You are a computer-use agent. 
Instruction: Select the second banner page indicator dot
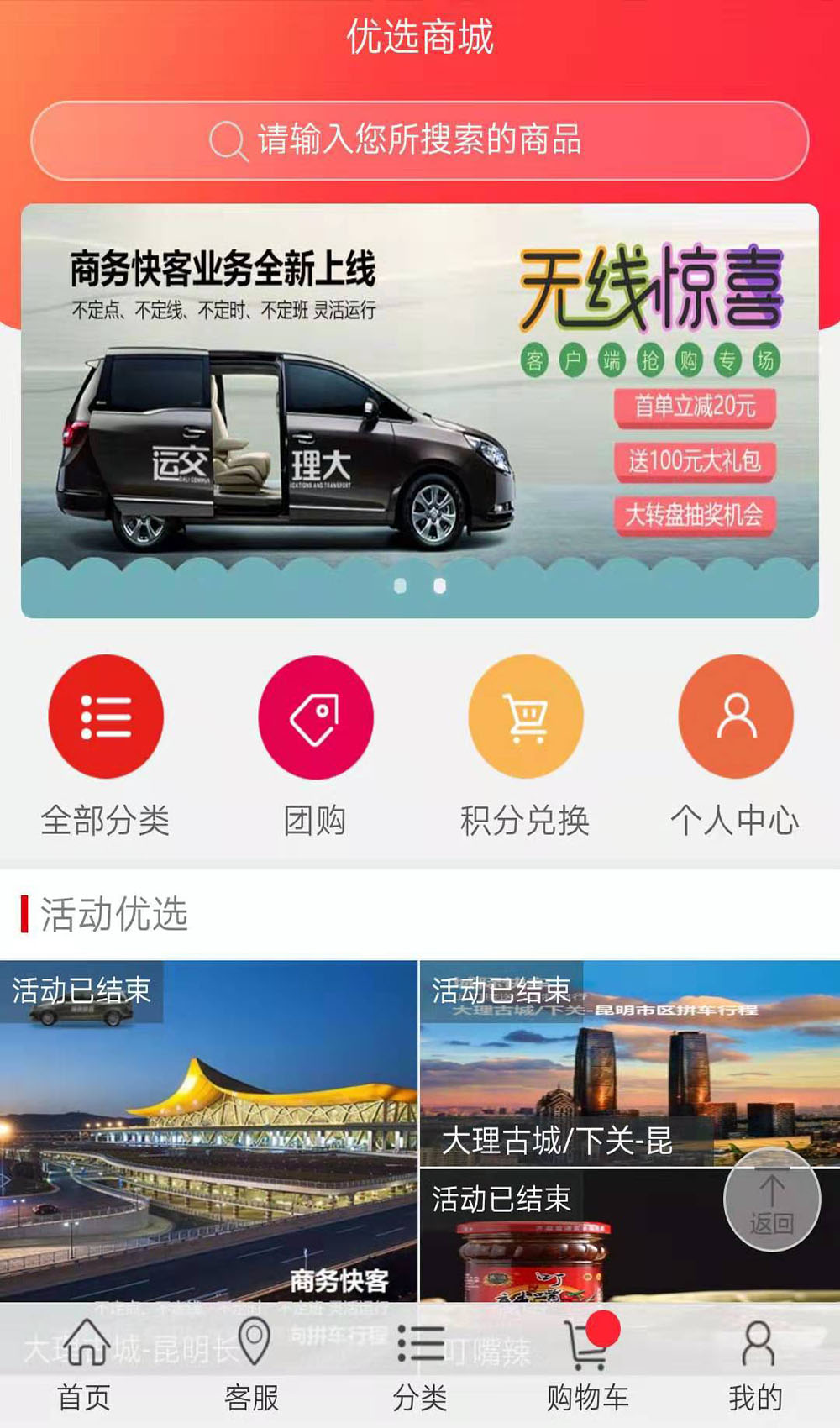point(439,585)
